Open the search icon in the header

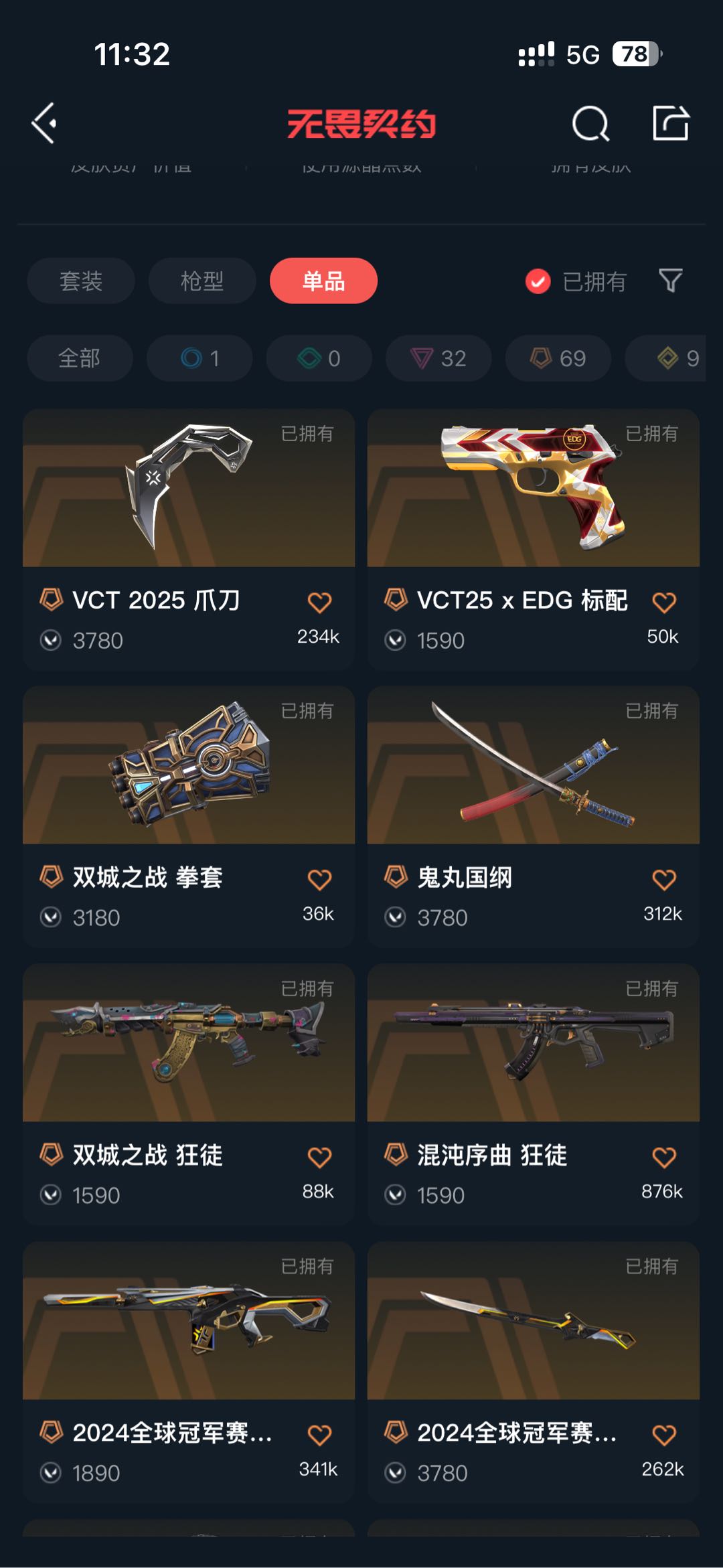coord(590,123)
